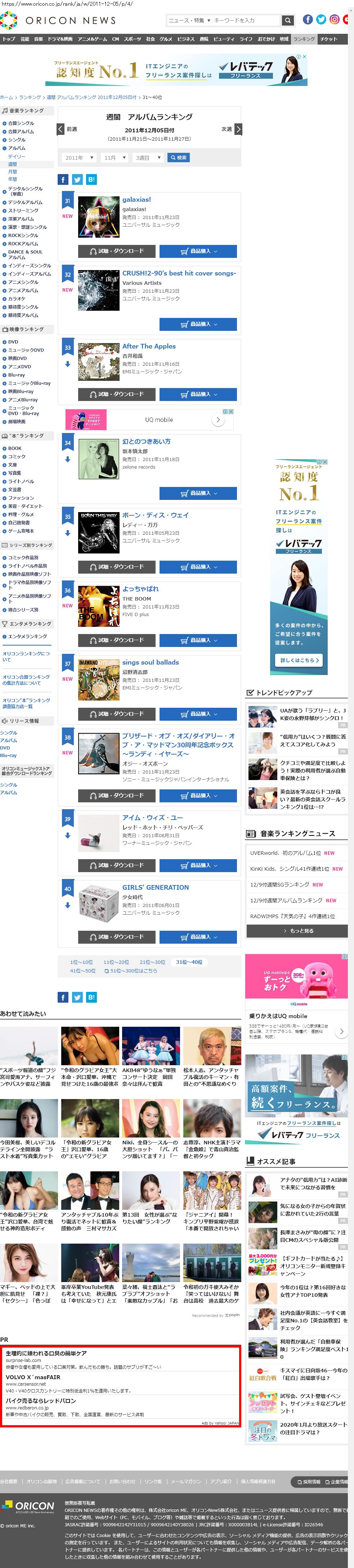The height and width of the screenshot is (1568, 354).
Task: Open galaxias! album title link
Action: pyautogui.click(x=136, y=200)
